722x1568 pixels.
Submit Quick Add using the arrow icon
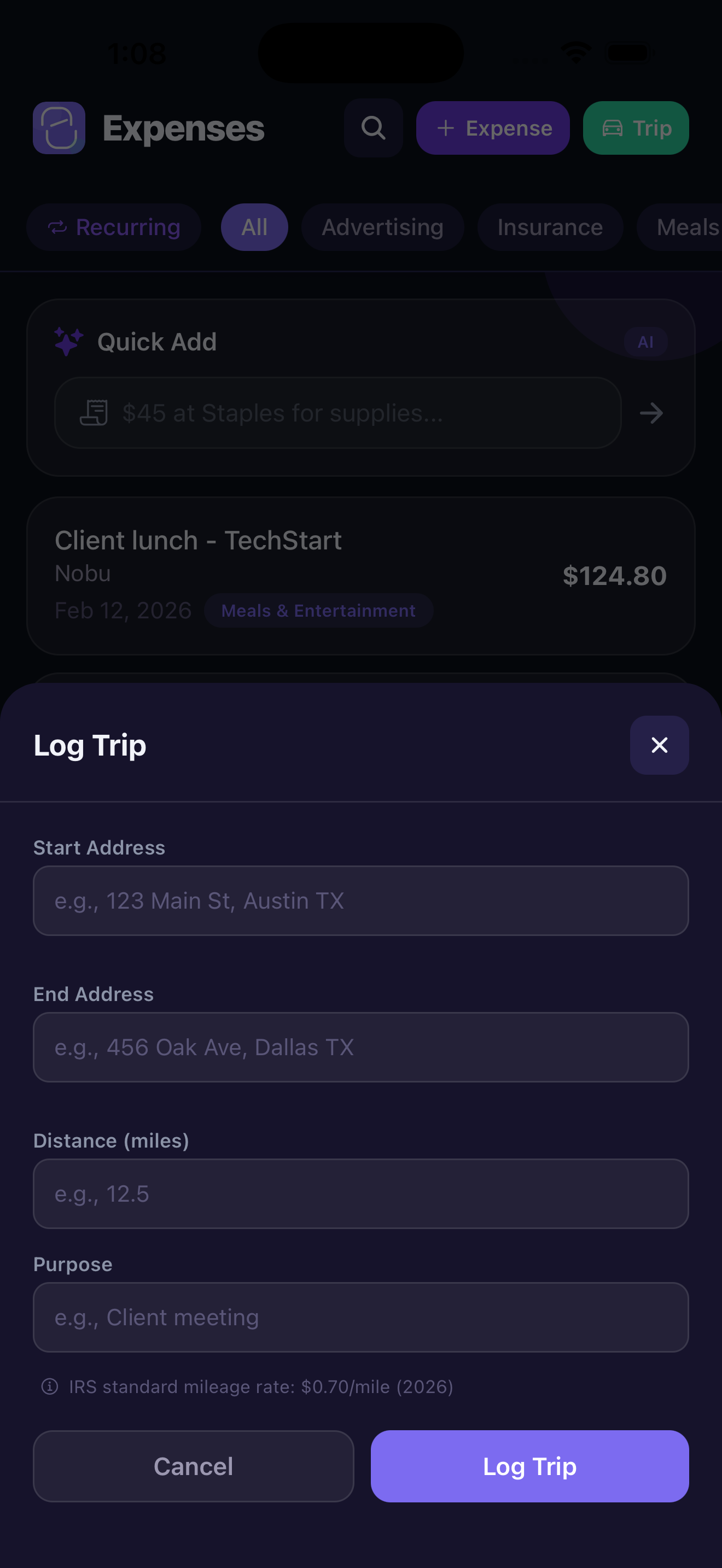pyautogui.click(x=651, y=413)
